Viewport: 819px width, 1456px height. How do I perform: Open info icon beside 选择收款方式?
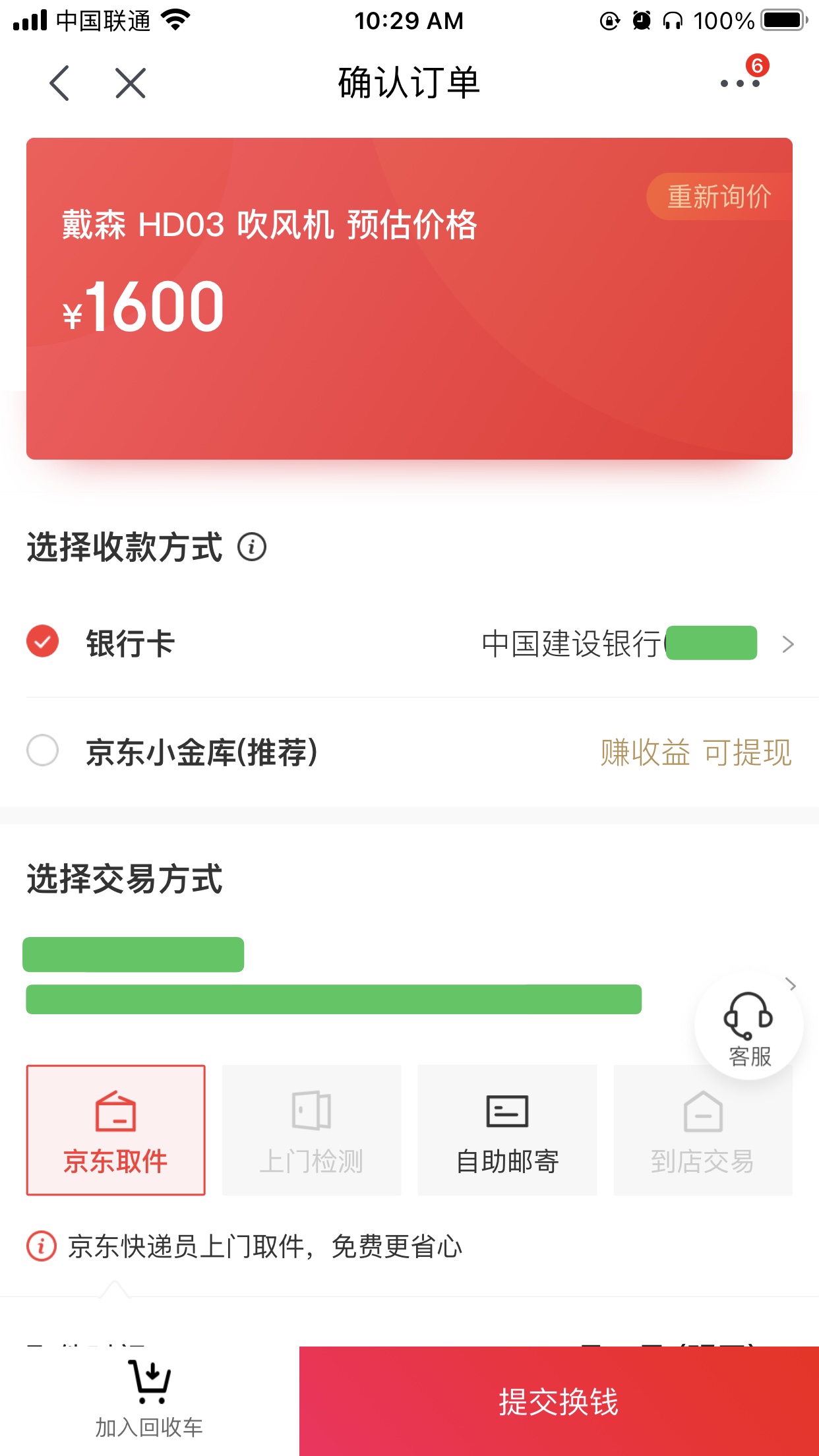(x=252, y=547)
